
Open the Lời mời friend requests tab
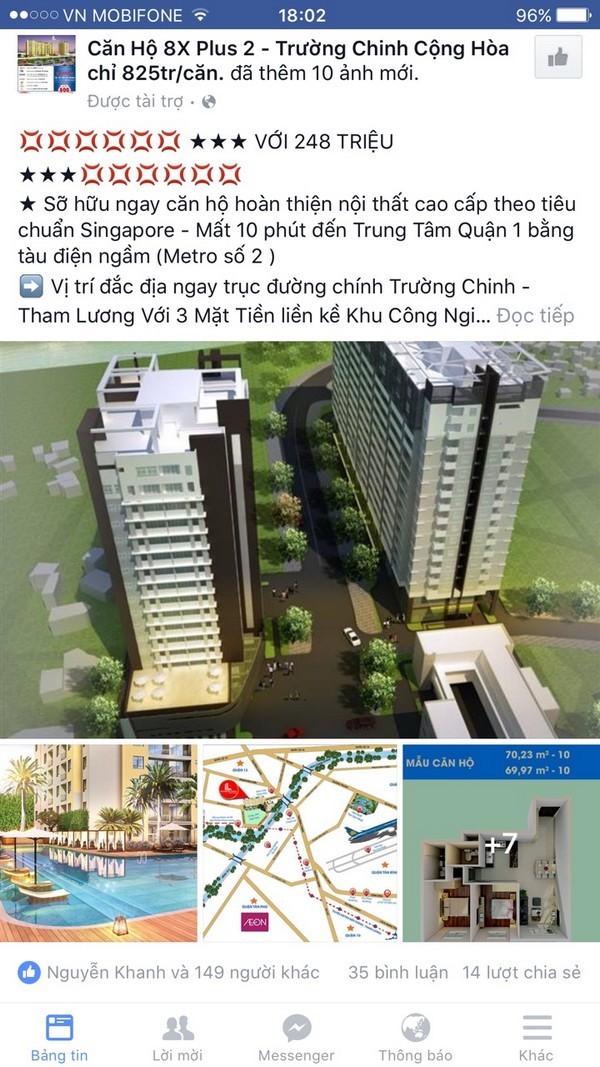pos(178,1037)
